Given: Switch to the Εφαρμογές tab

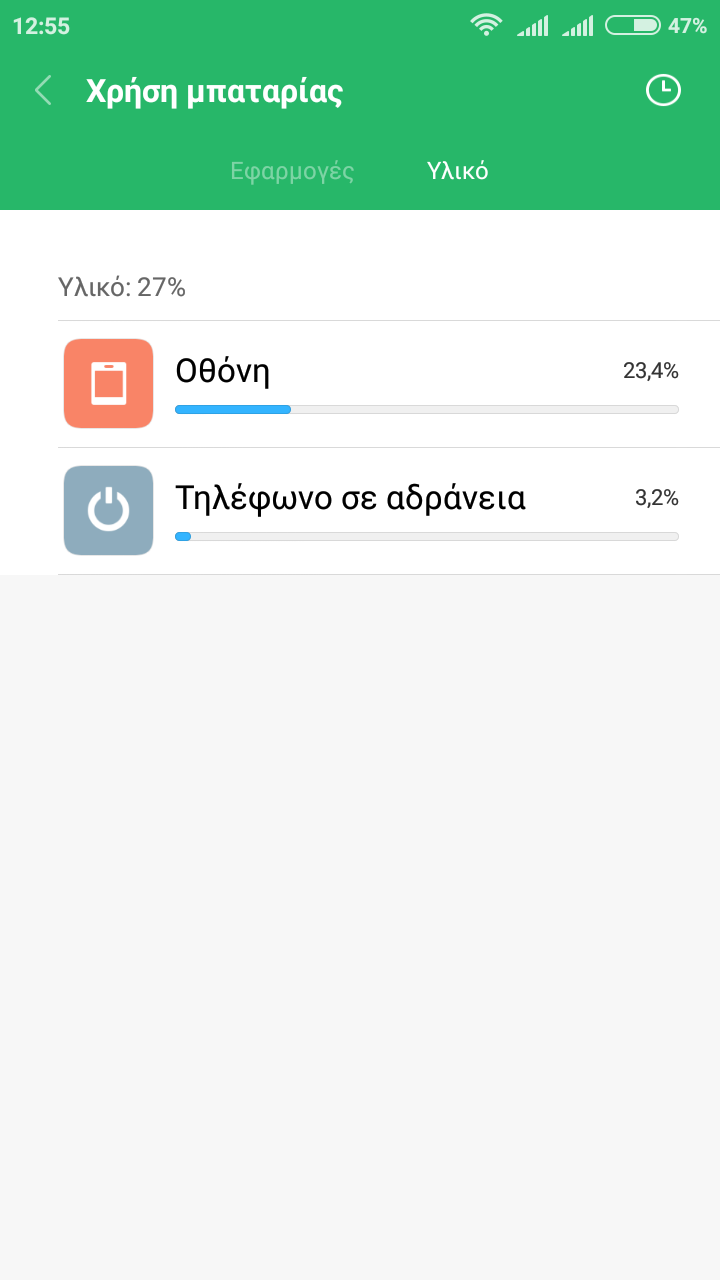Looking at the screenshot, I should click(292, 171).
